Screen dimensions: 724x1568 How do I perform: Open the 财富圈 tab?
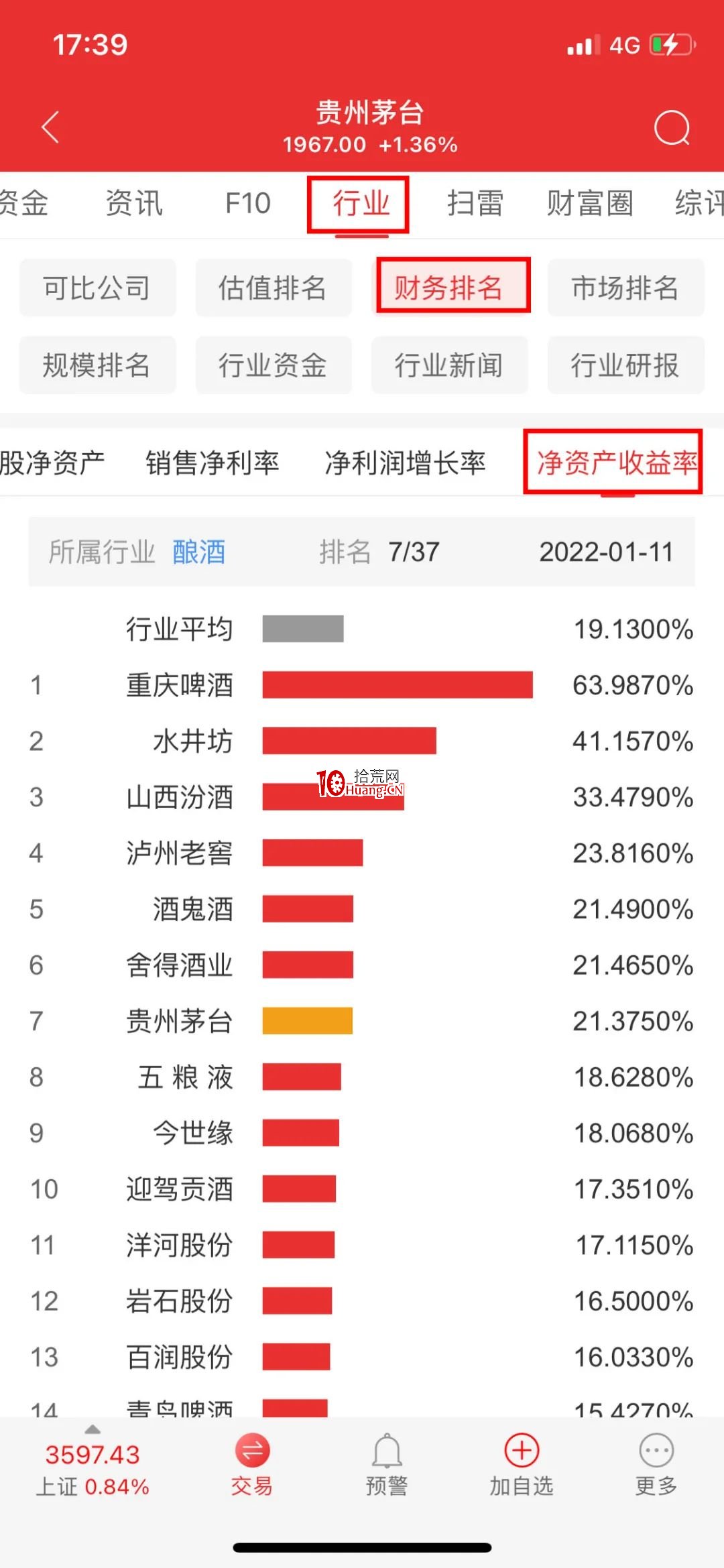click(590, 203)
